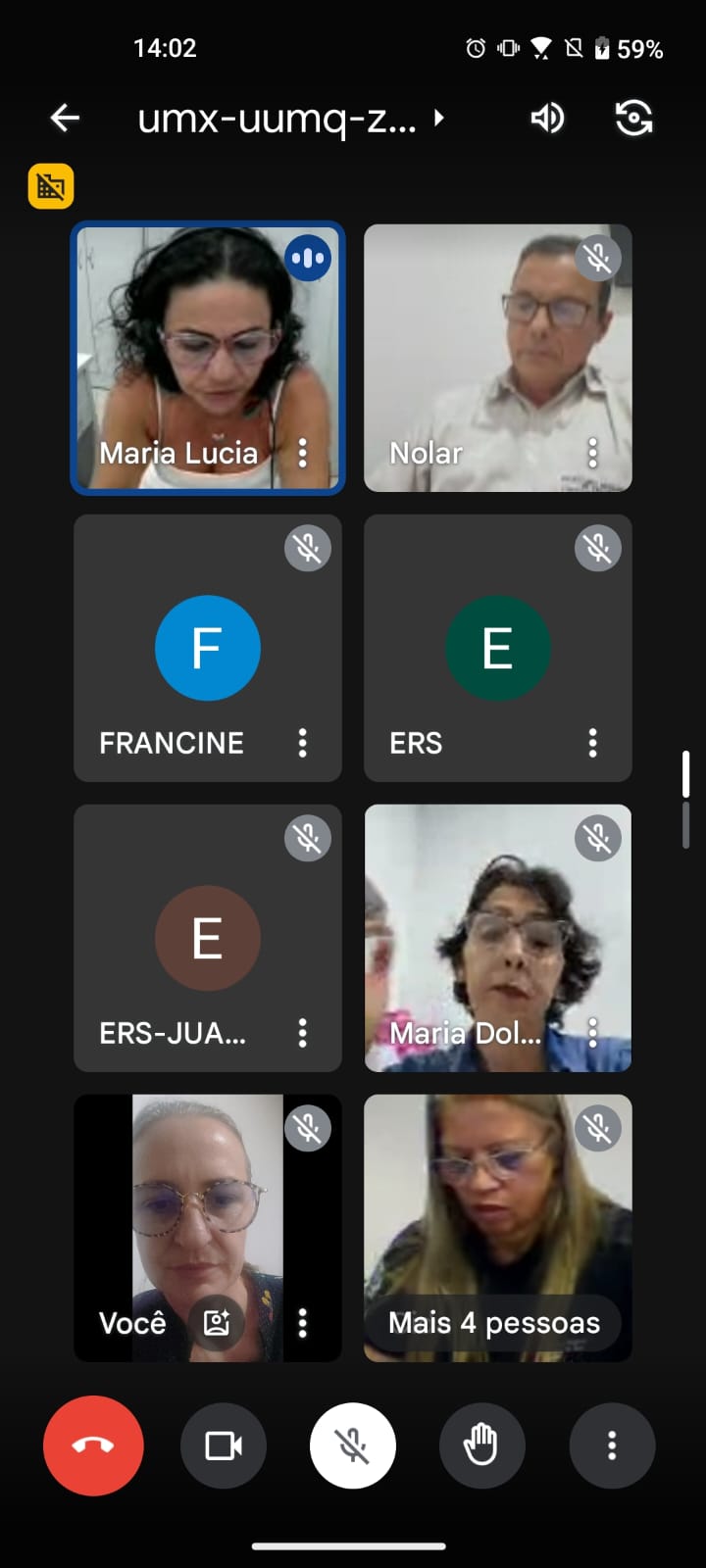Switch between front and rear camera

(633, 119)
